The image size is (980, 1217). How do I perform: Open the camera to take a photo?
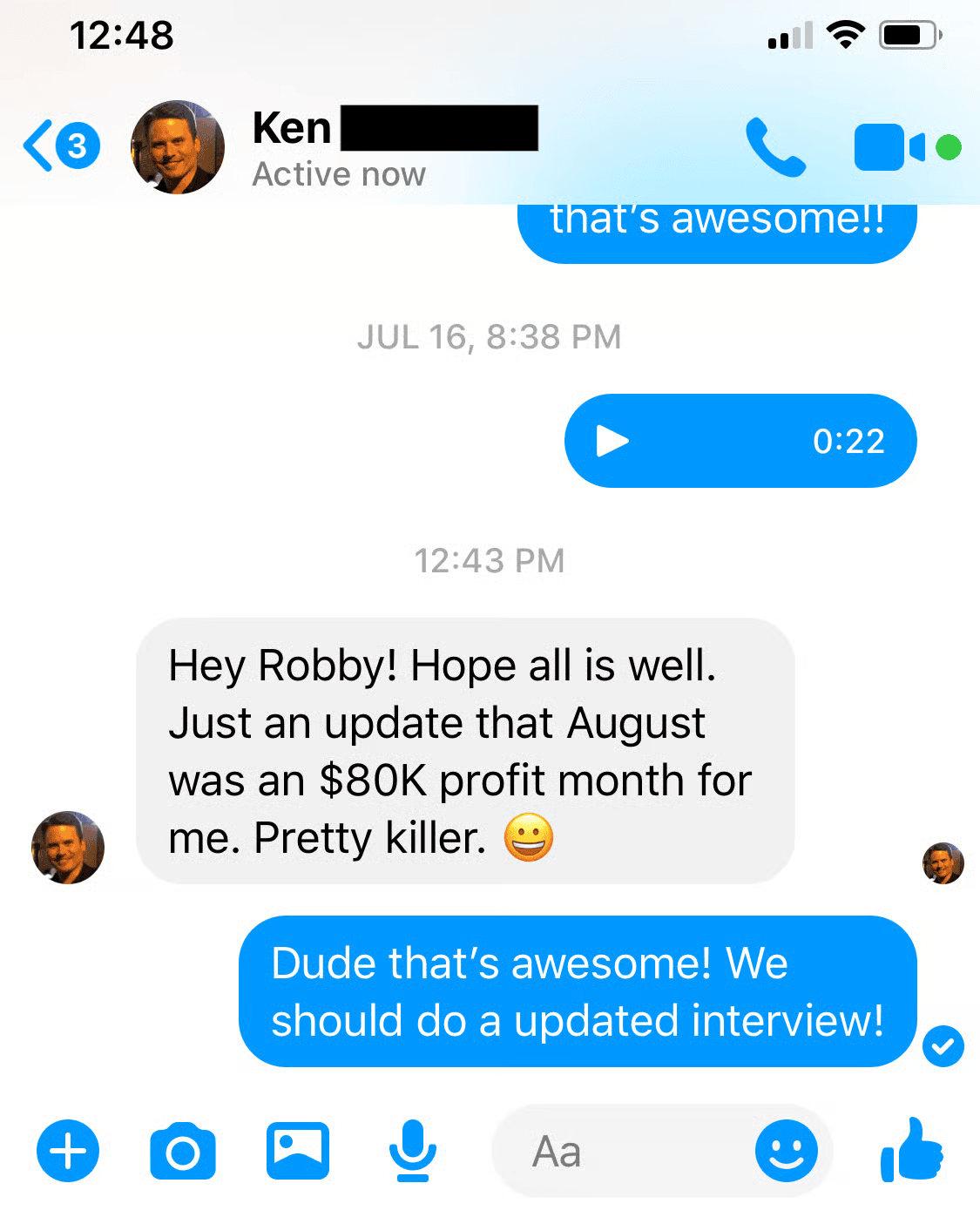[x=183, y=1152]
